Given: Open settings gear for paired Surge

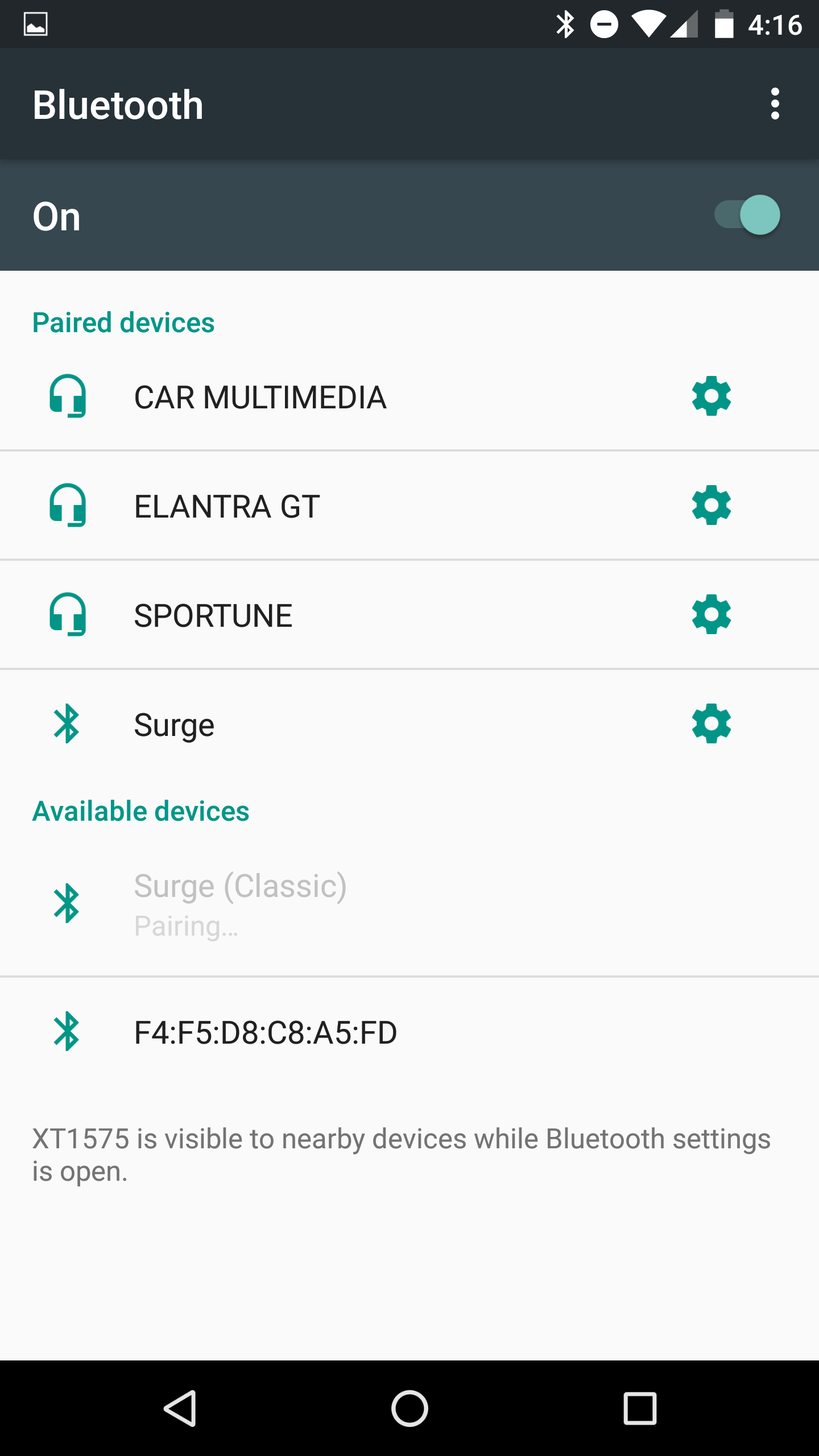Looking at the screenshot, I should click(711, 723).
